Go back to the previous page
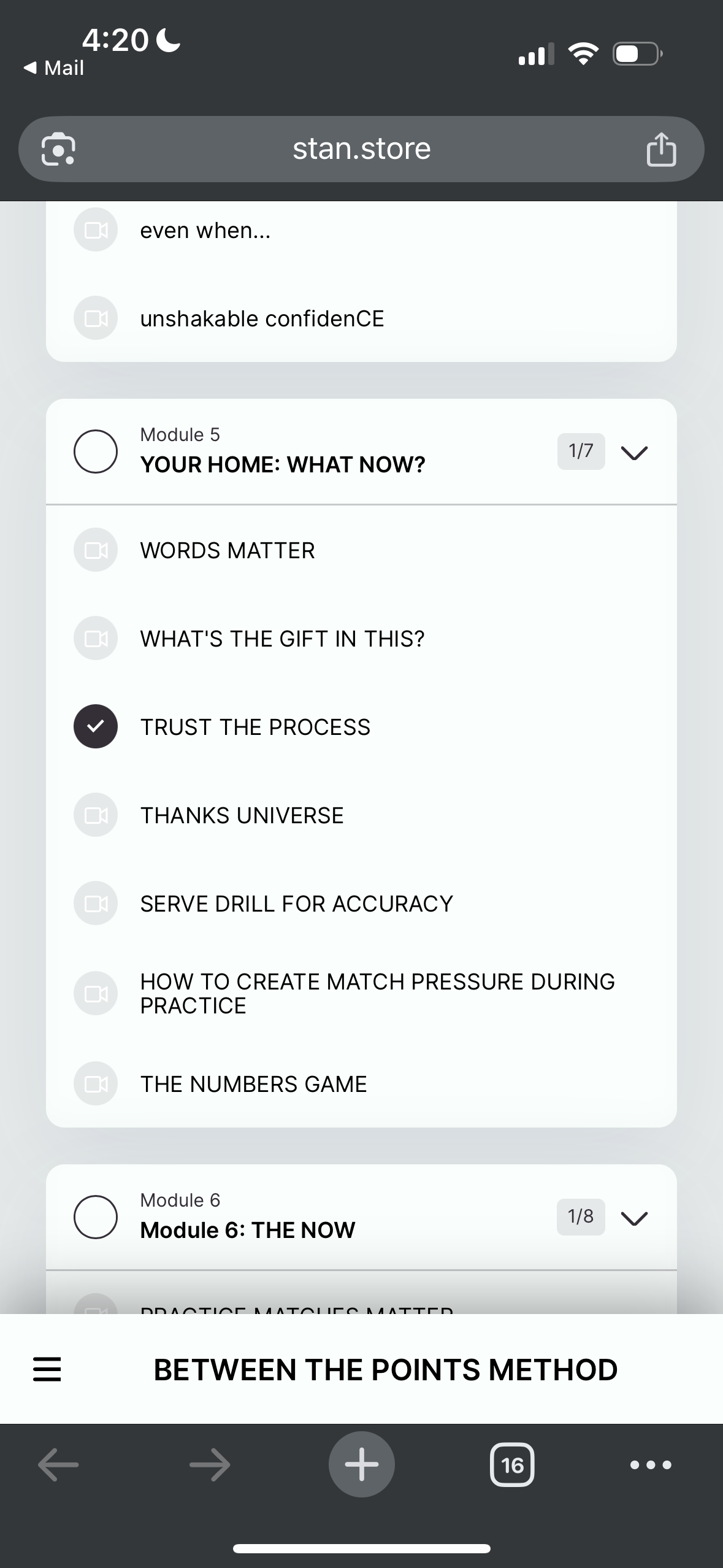 58,1465
